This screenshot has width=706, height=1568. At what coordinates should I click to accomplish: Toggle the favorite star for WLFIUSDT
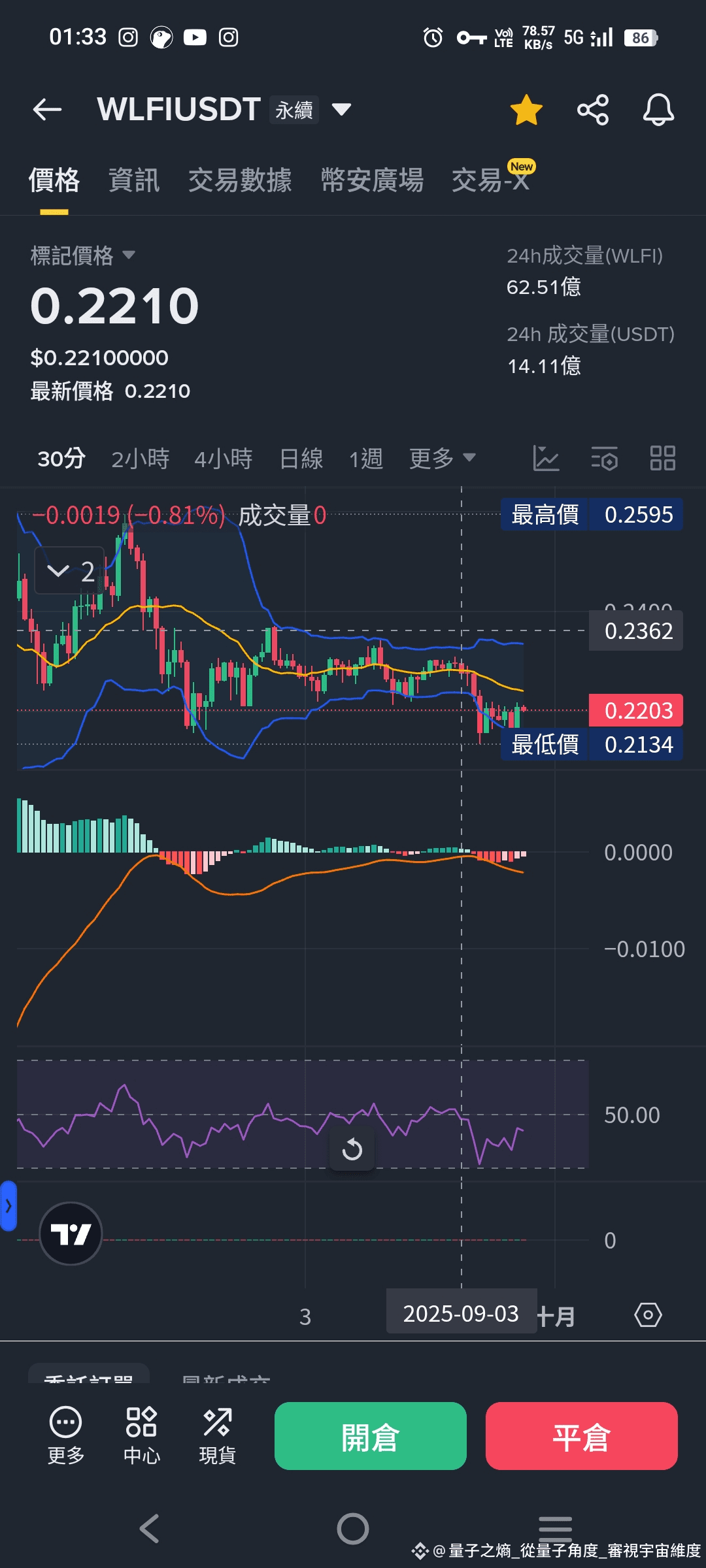coord(526,110)
